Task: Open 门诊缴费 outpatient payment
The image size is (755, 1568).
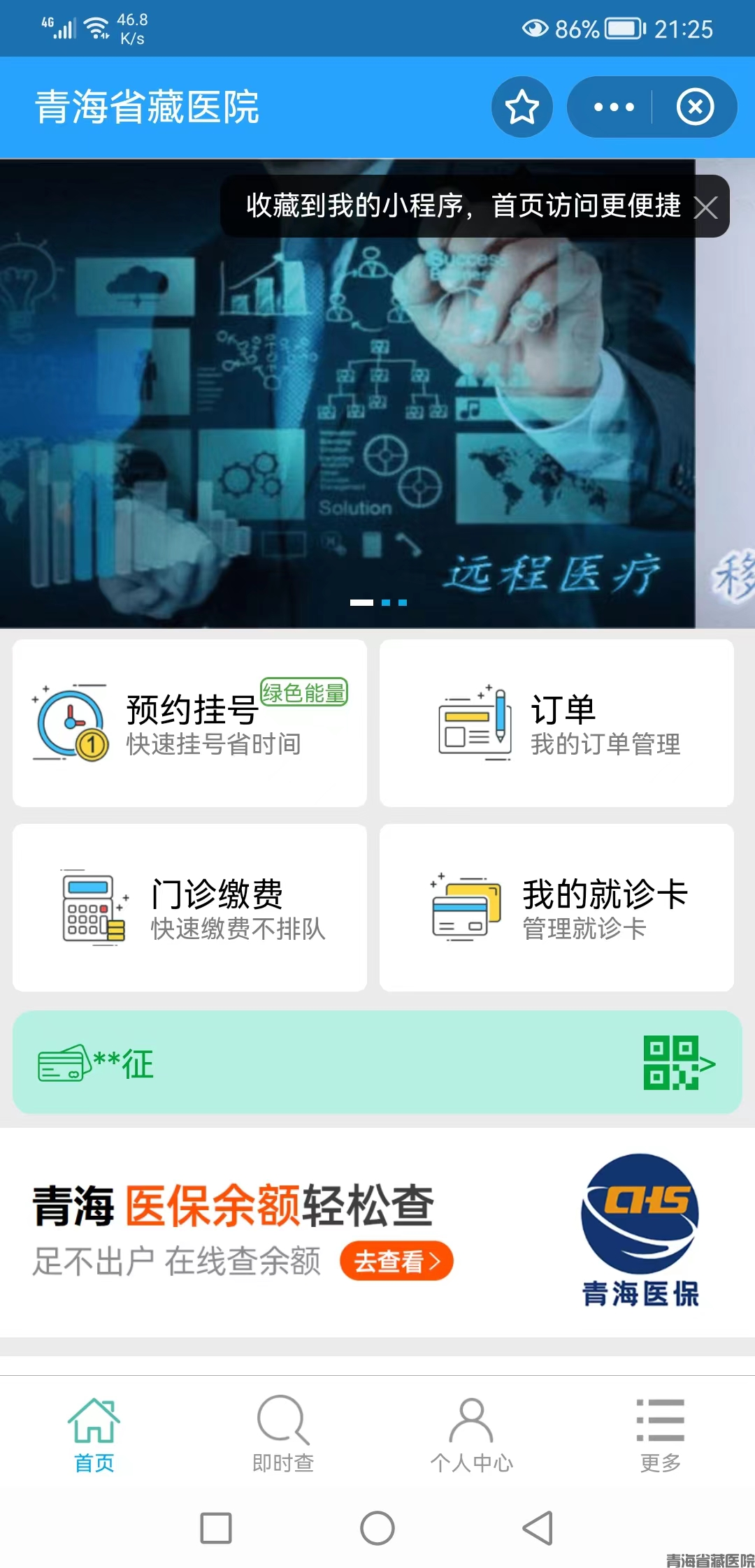Action: pos(189,908)
